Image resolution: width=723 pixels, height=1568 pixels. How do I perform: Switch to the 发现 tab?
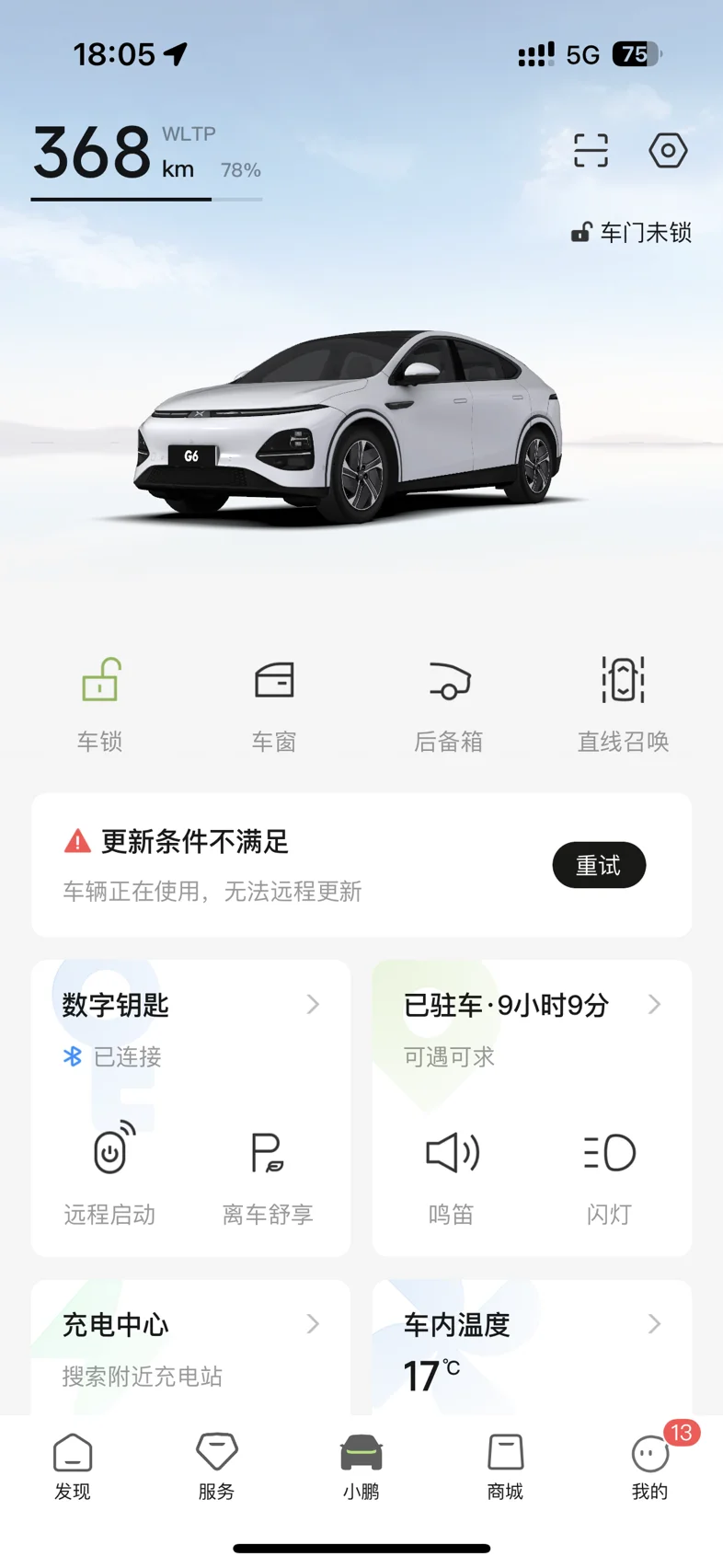[x=73, y=1467]
